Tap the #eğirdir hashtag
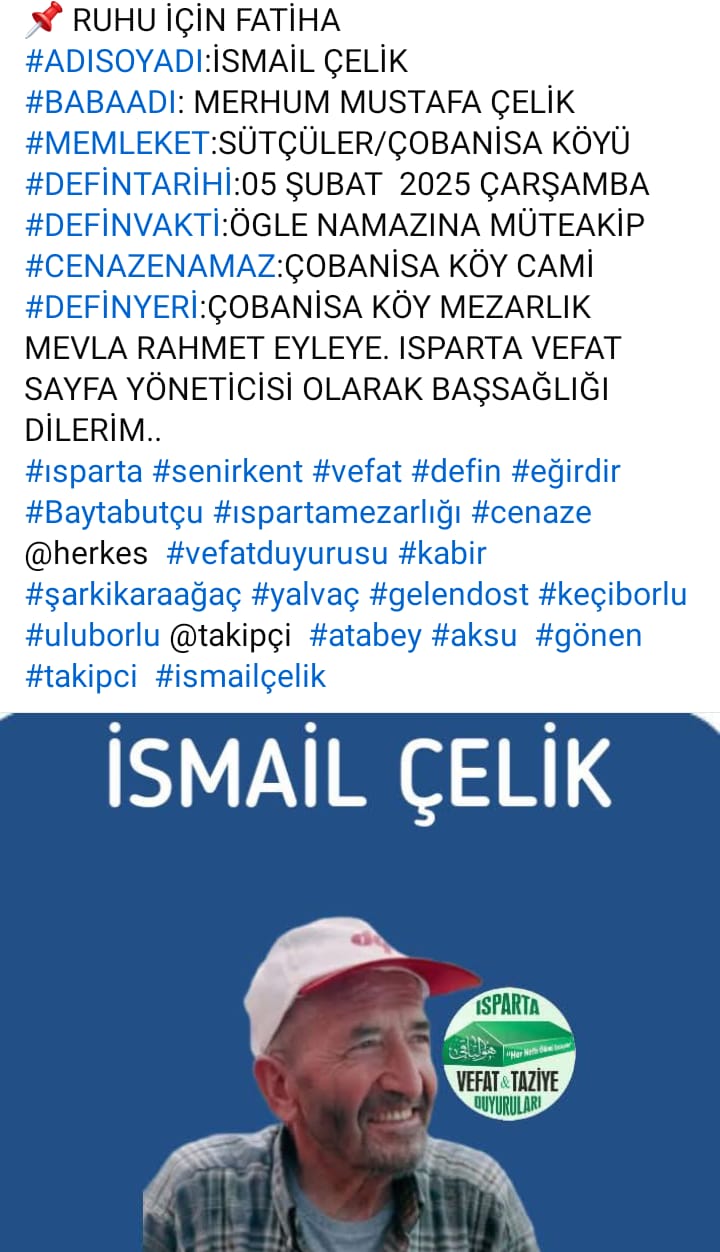The width and height of the screenshot is (720, 1252). point(566,471)
